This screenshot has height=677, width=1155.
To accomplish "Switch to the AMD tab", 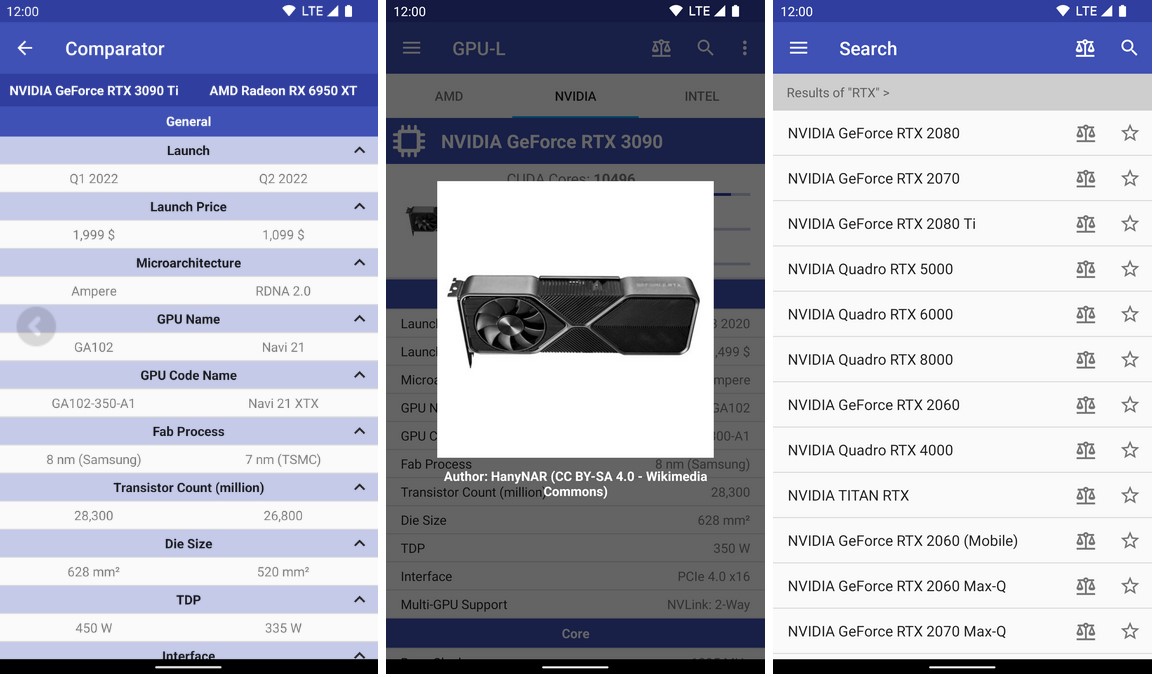I will [449, 96].
